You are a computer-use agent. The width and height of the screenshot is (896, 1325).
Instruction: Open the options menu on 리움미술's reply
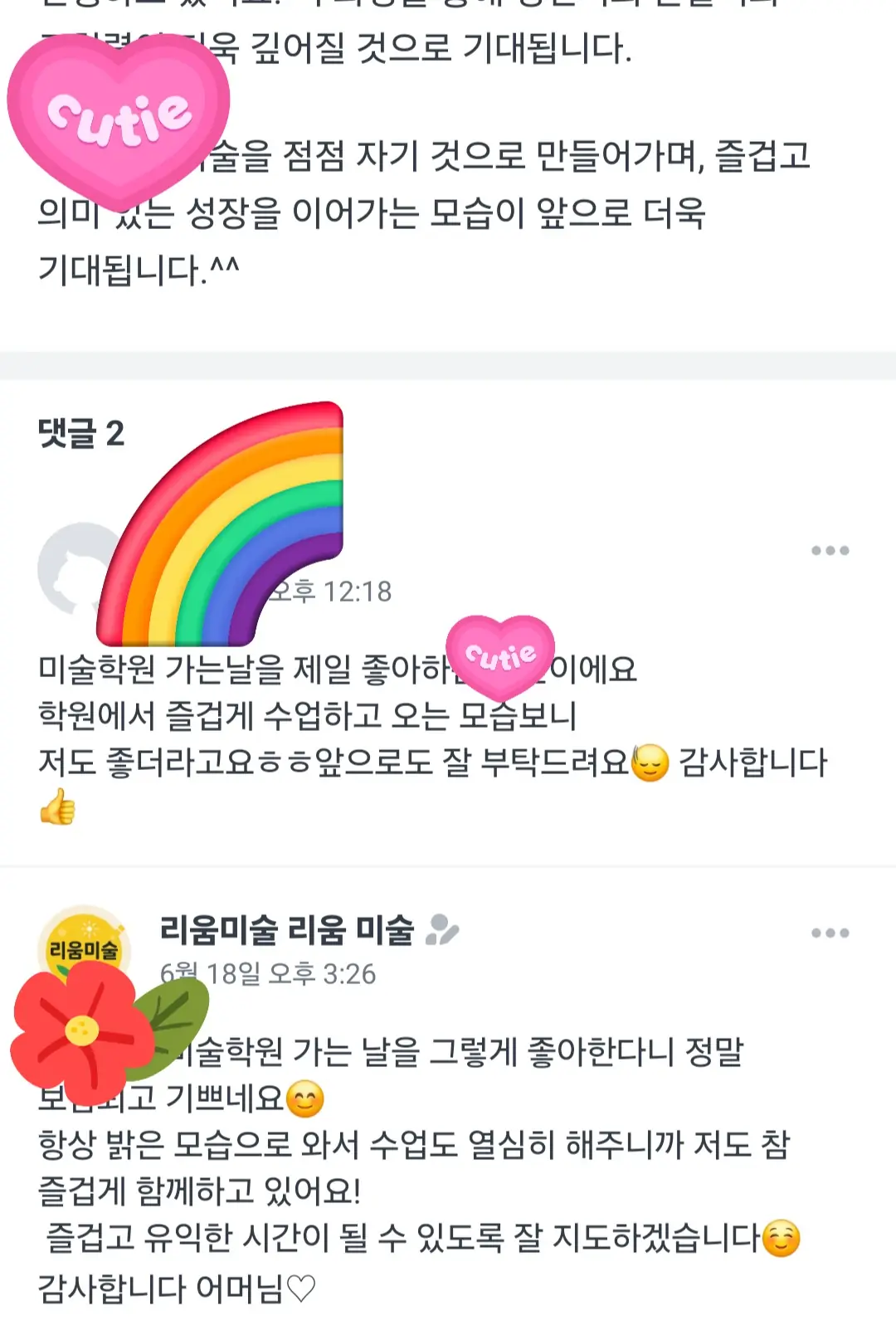pyautogui.click(x=830, y=933)
